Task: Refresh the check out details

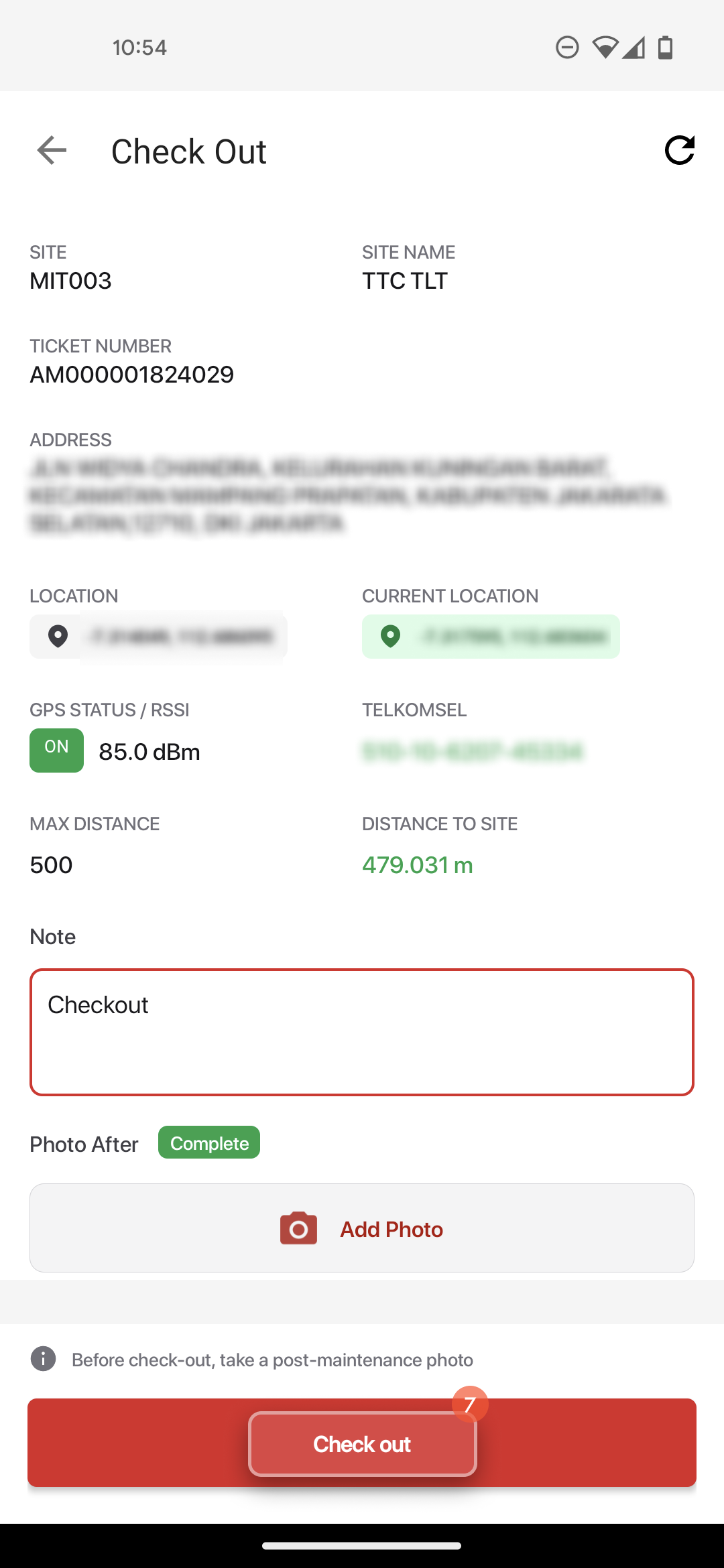Action: pyautogui.click(x=679, y=150)
